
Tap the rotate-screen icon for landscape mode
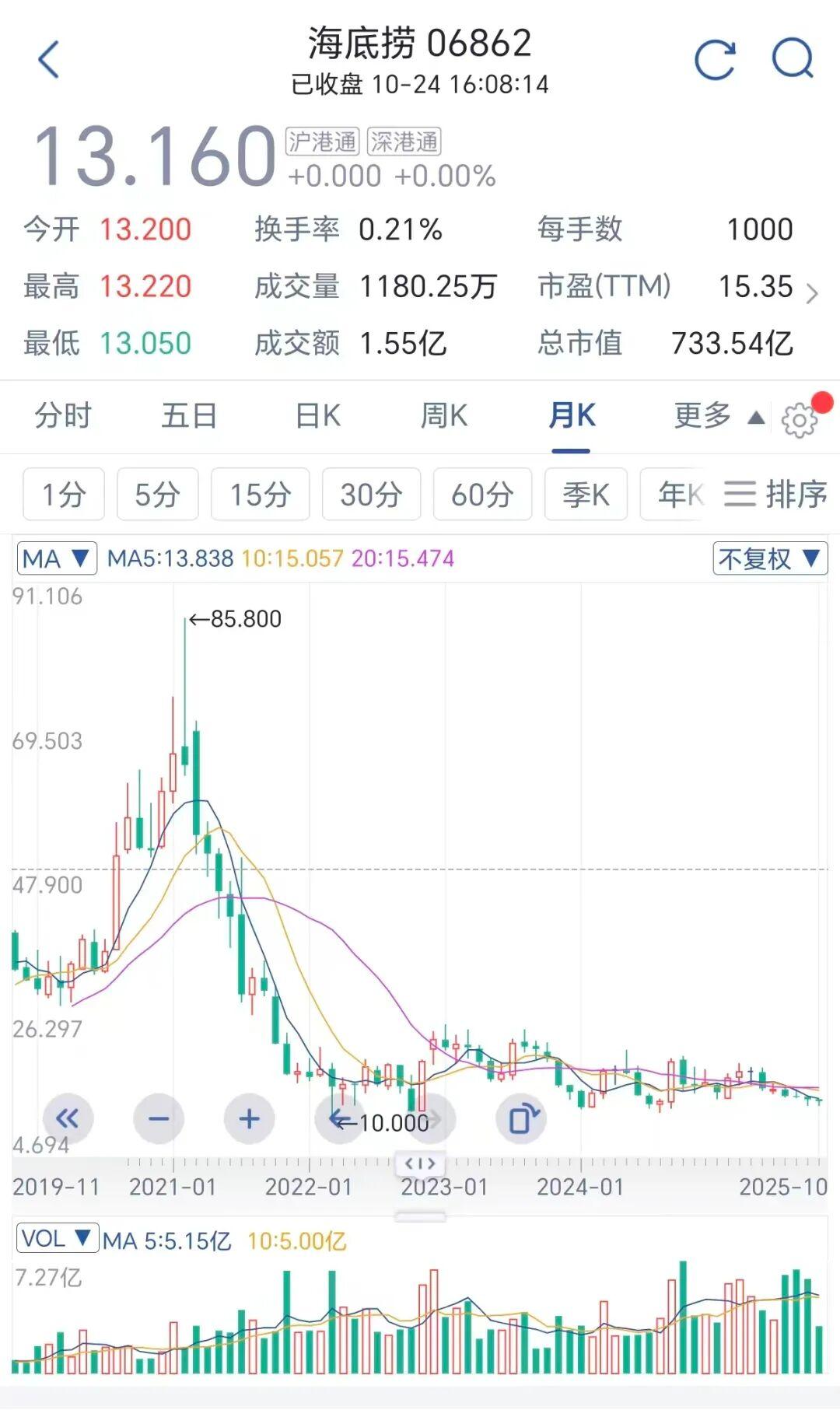520,1118
